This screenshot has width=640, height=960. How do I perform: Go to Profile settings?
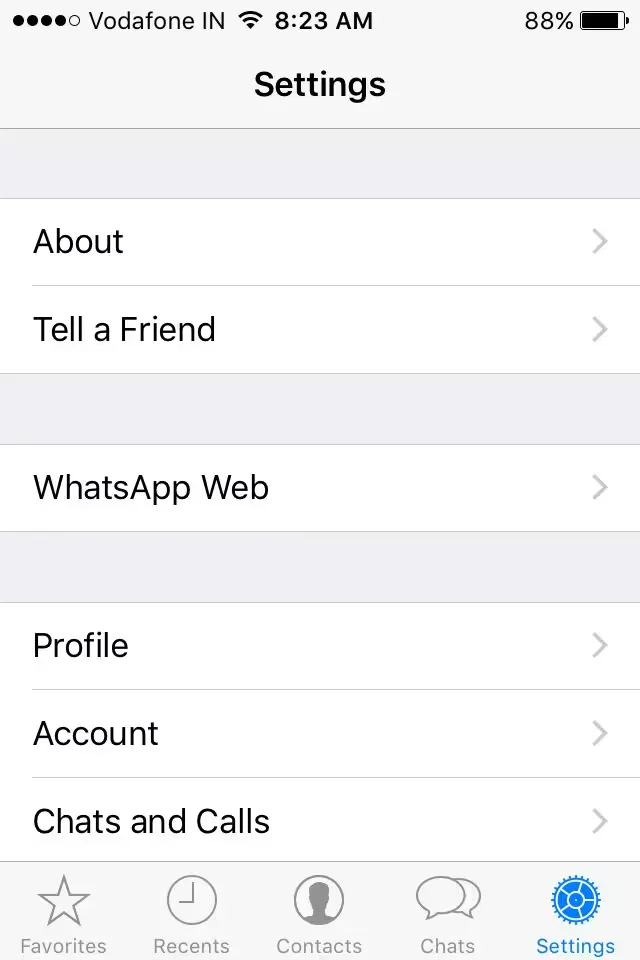[x=320, y=646]
